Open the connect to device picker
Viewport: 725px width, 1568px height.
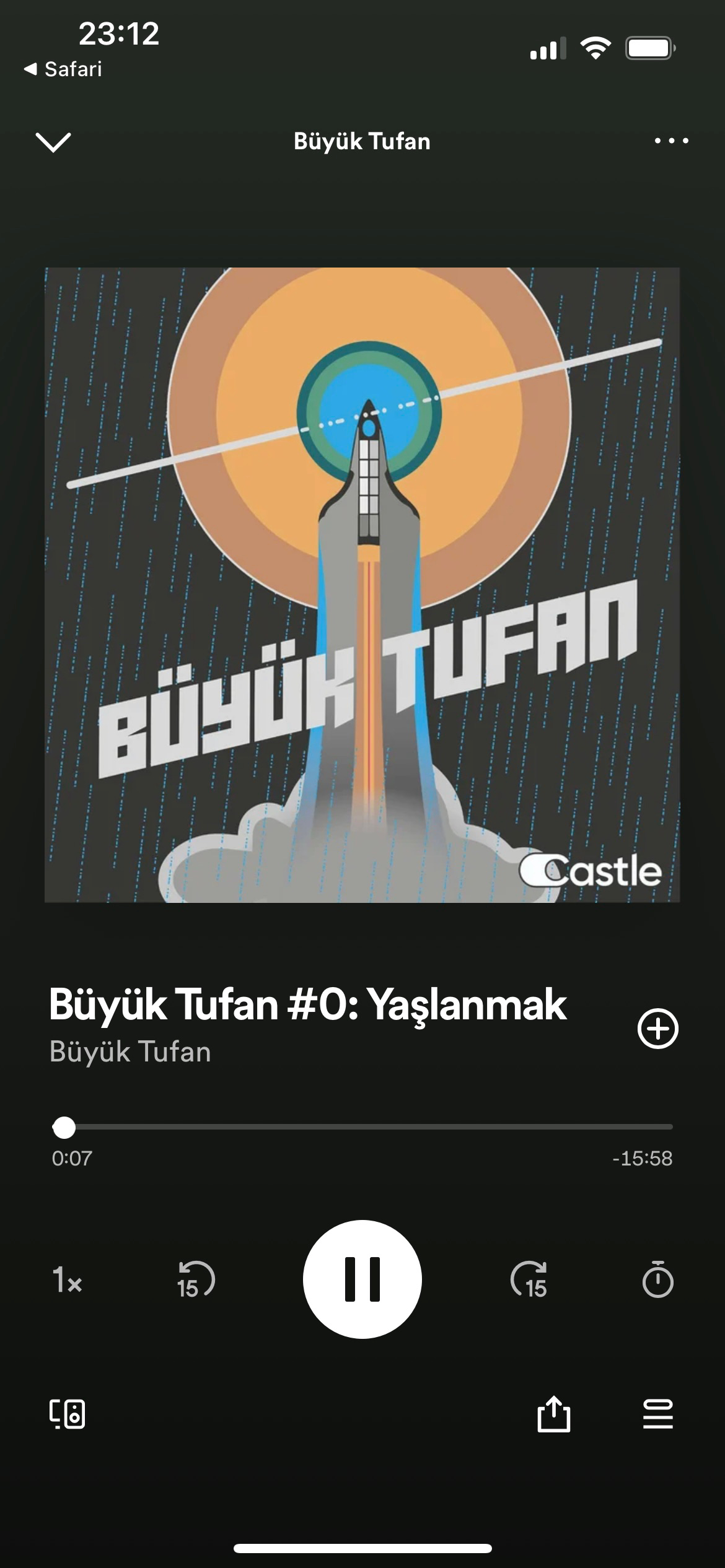pyautogui.click(x=67, y=1415)
